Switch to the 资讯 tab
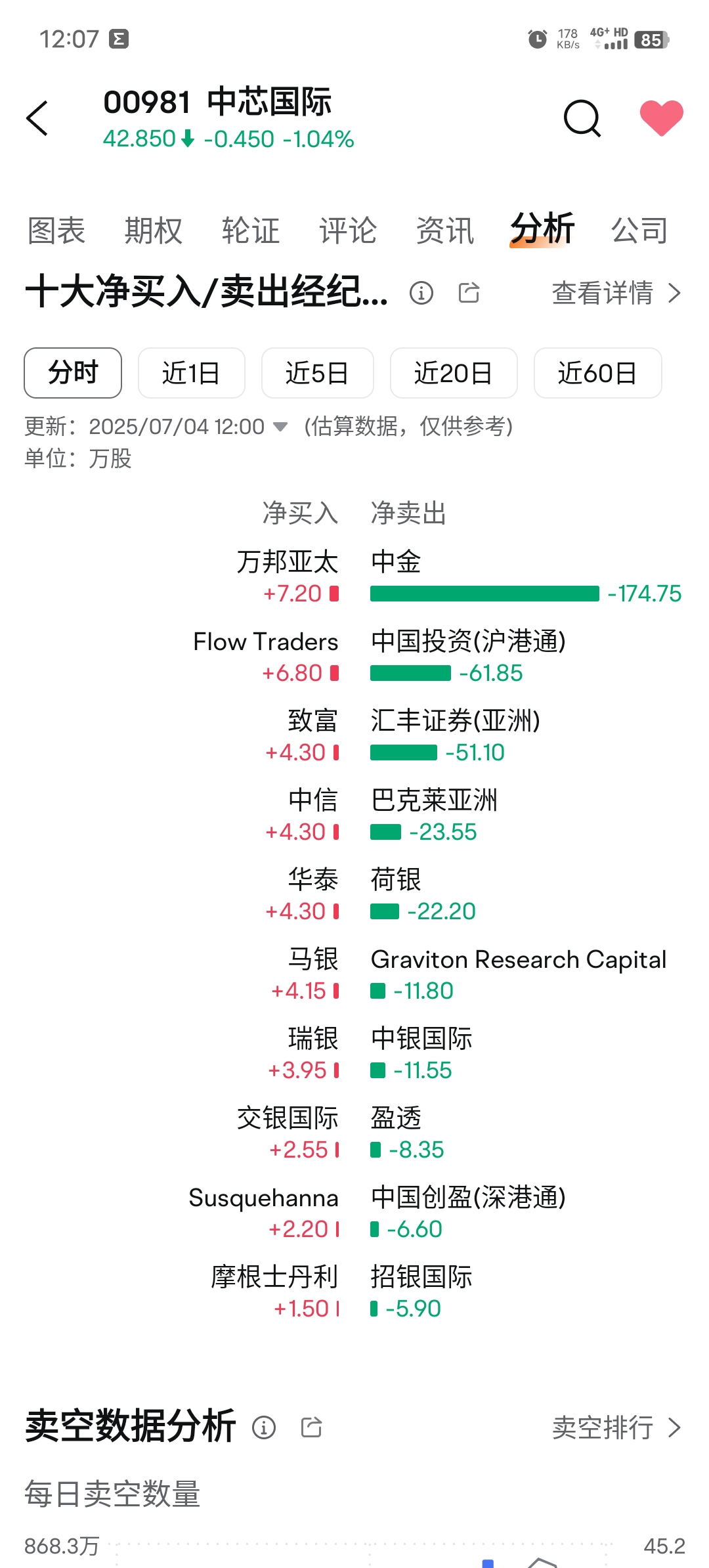This screenshot has height=1568, width=709. pos(445,230)
